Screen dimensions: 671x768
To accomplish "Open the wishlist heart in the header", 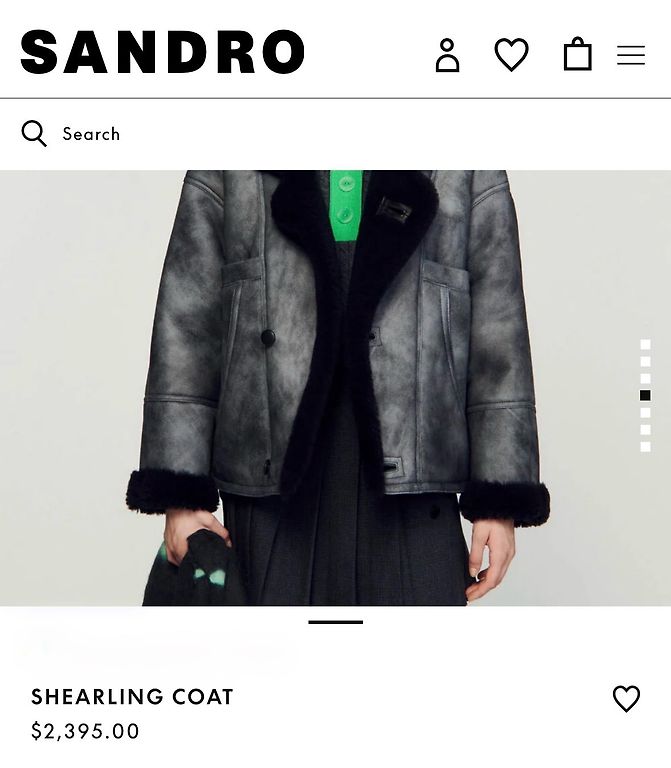I will (511, 55).
